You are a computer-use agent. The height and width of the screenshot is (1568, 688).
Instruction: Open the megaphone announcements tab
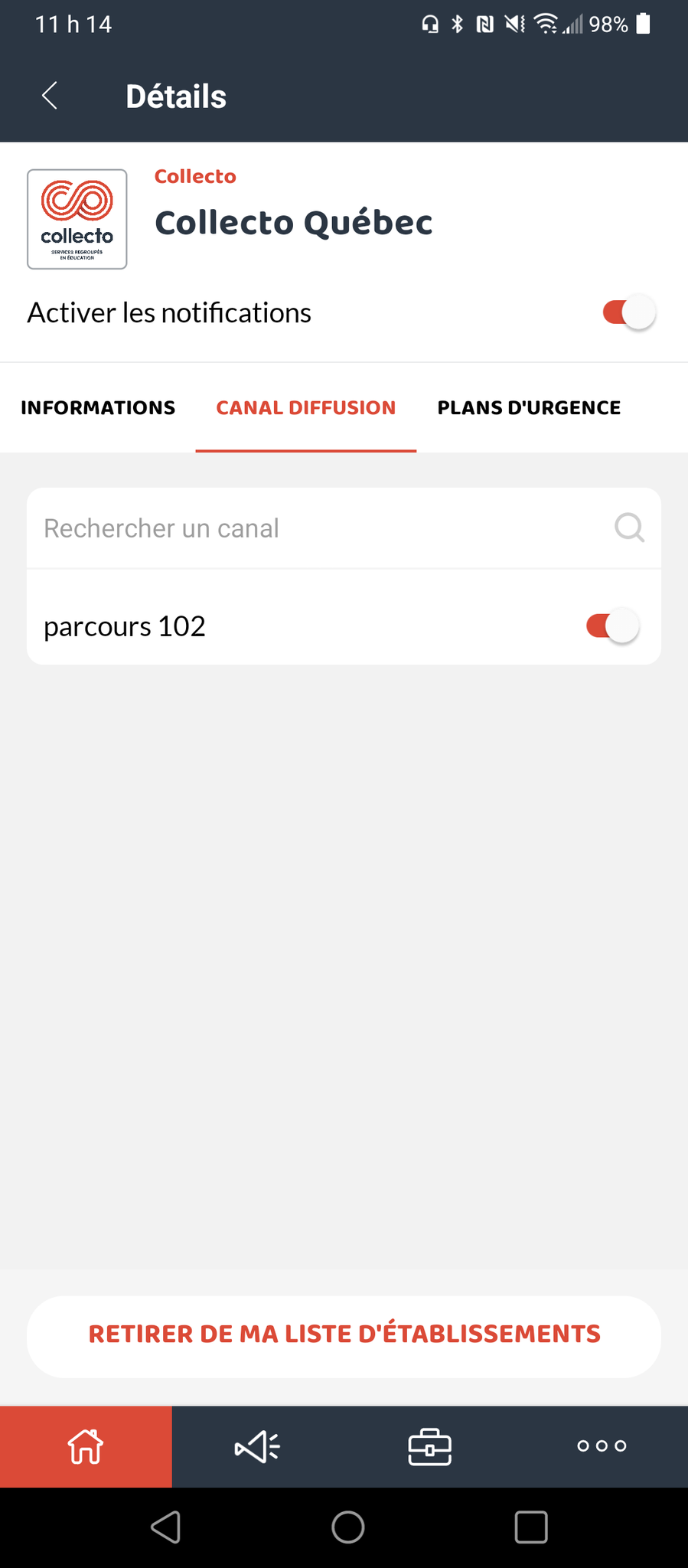pos(258,1446)
